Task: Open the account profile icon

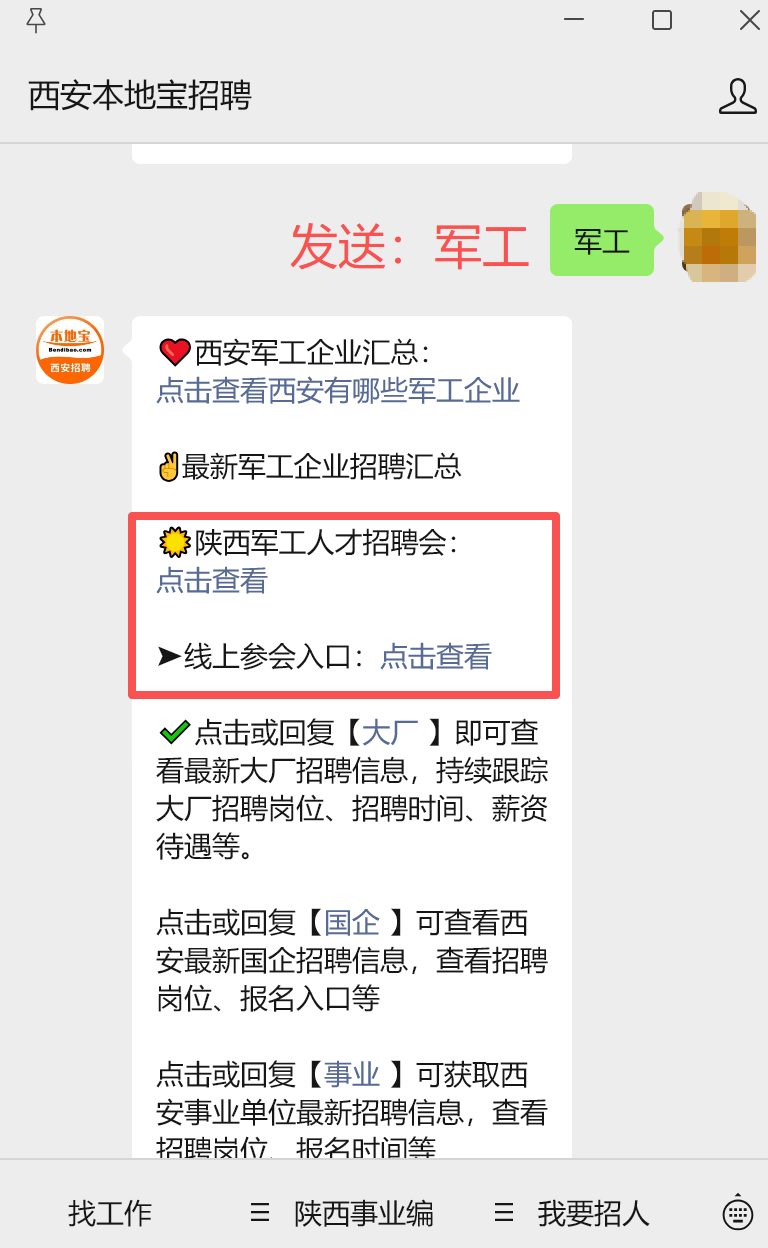Action: point(737,96)
